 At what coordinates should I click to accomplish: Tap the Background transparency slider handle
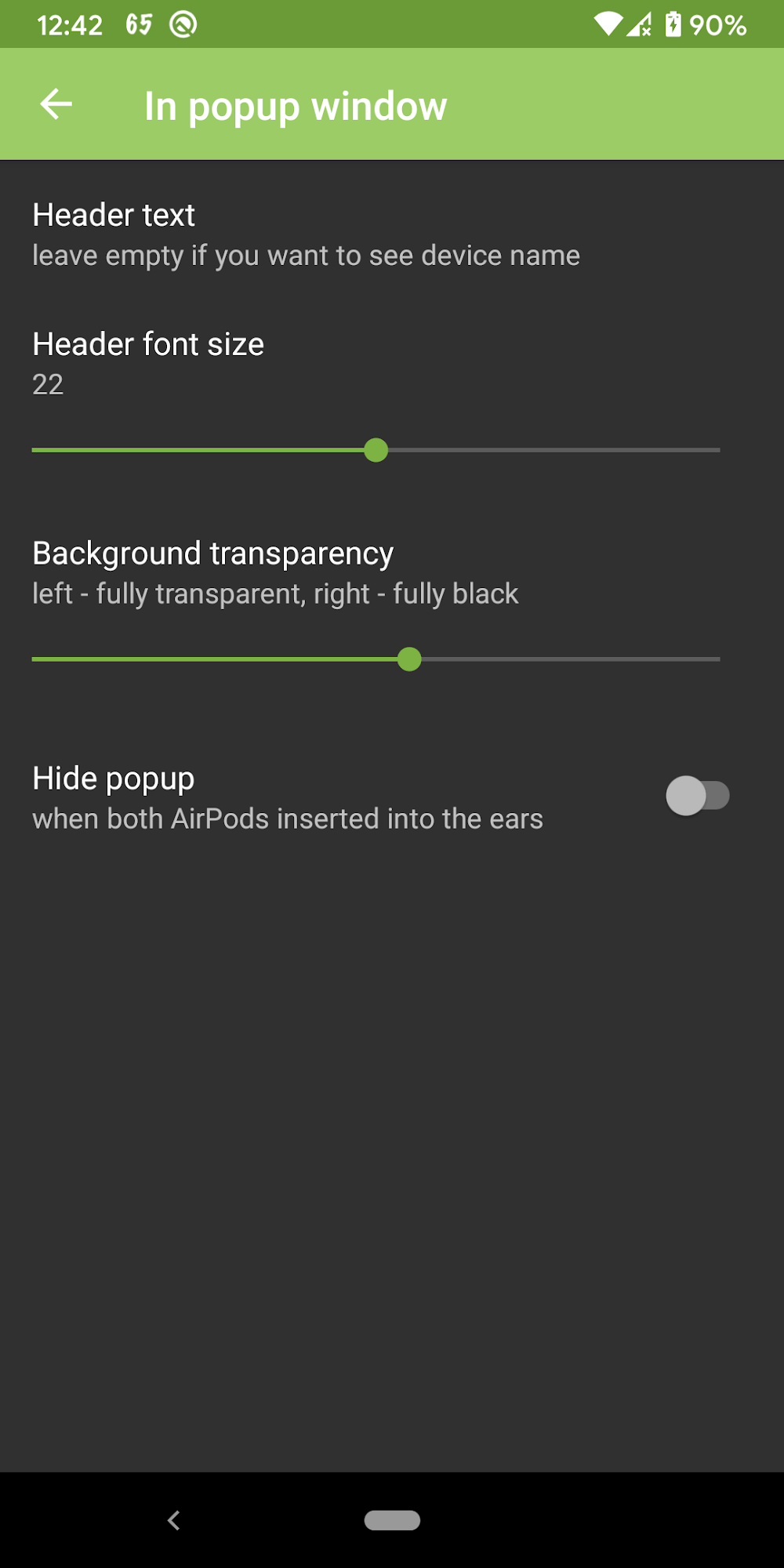pyautogui.click(x=409, y=659)
